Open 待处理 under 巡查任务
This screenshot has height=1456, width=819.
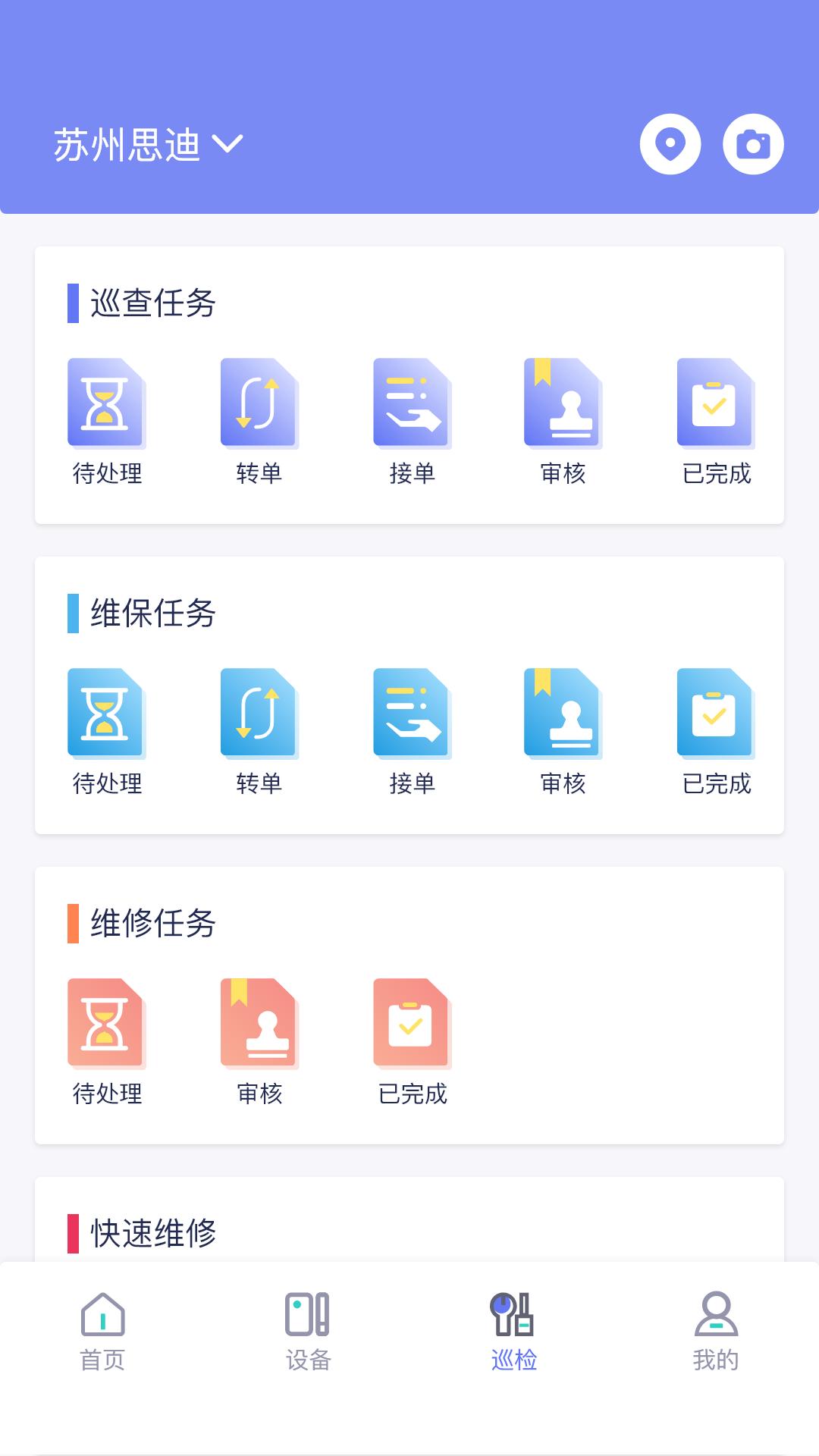tap(106, 421)
